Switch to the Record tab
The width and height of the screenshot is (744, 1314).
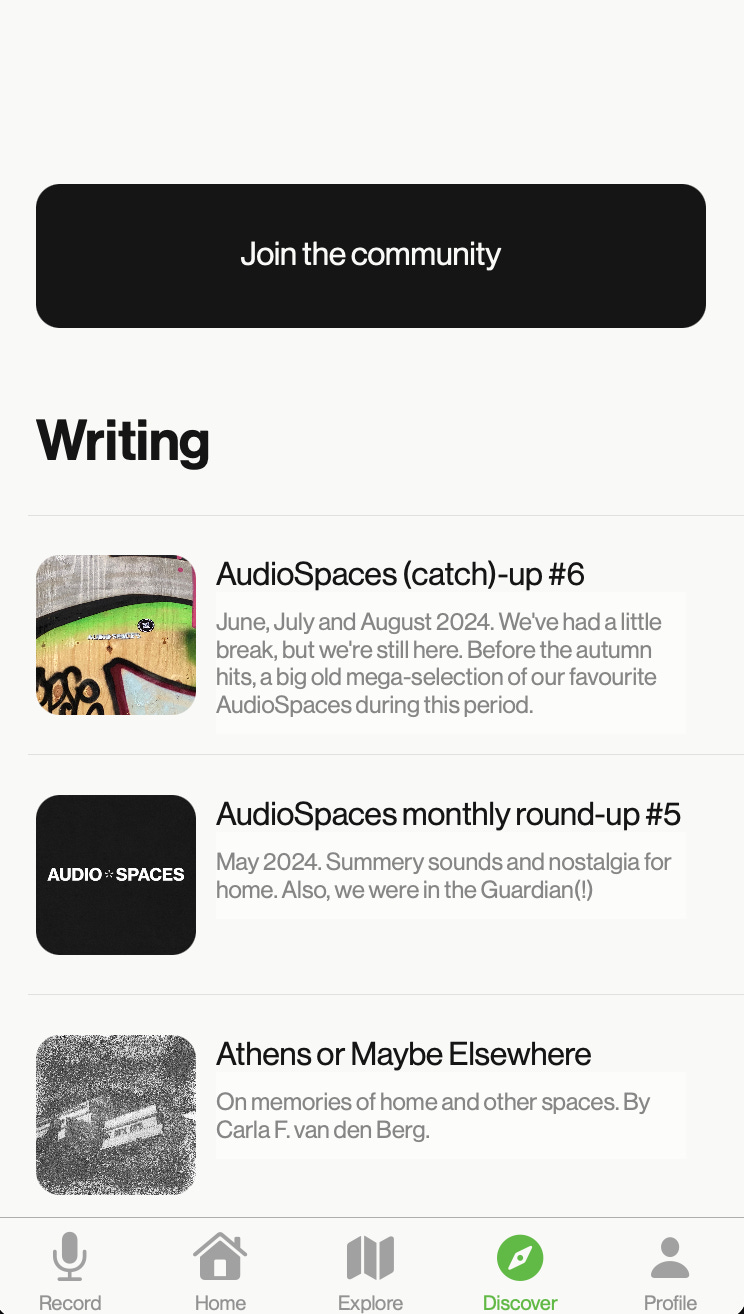click(x=70, y=1270)
